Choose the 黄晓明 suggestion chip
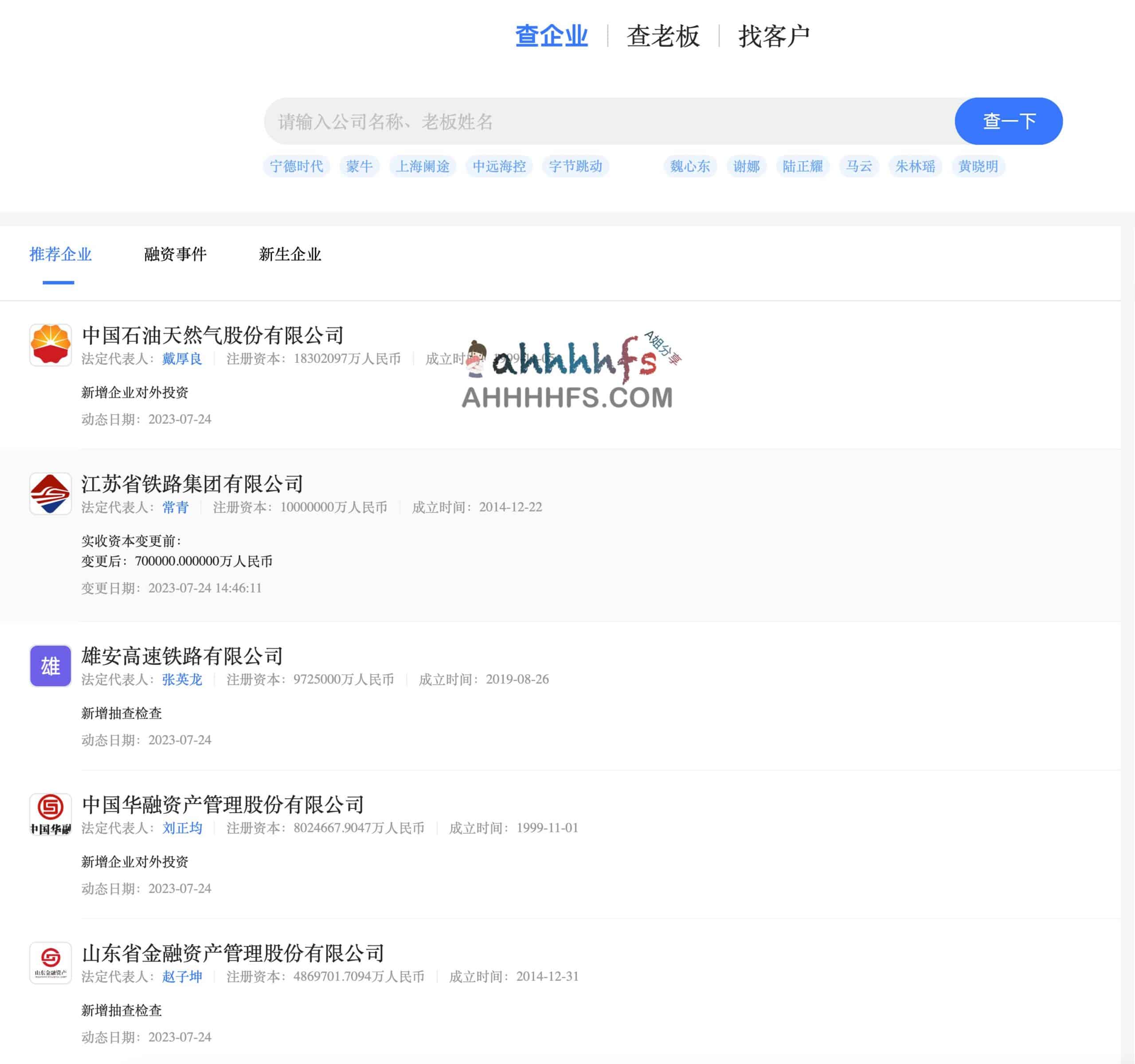This screenshot has width=1135, height=1064. click(978, 166)
